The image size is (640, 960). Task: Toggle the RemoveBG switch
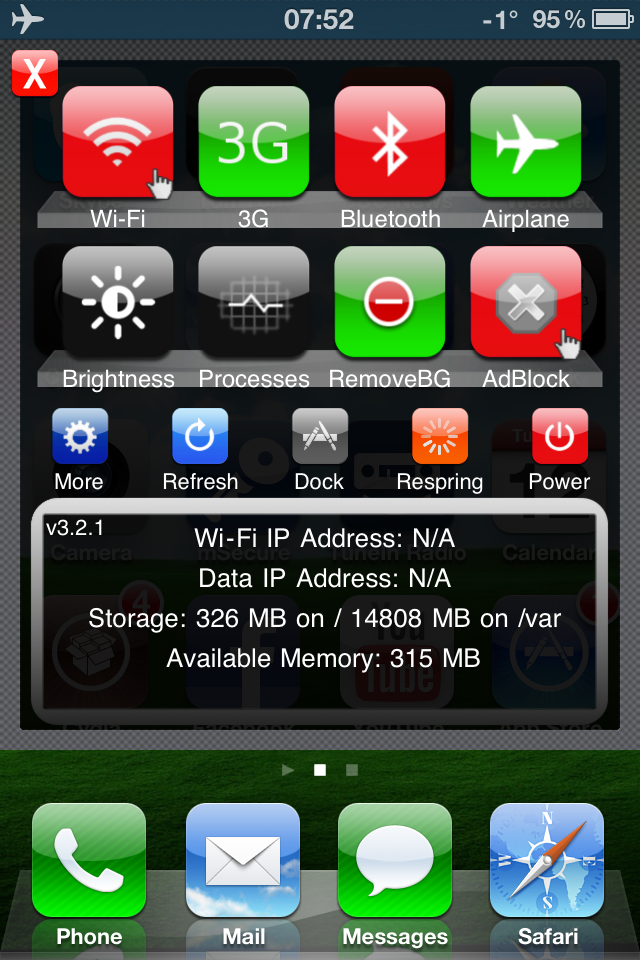[x=389, y=302]
